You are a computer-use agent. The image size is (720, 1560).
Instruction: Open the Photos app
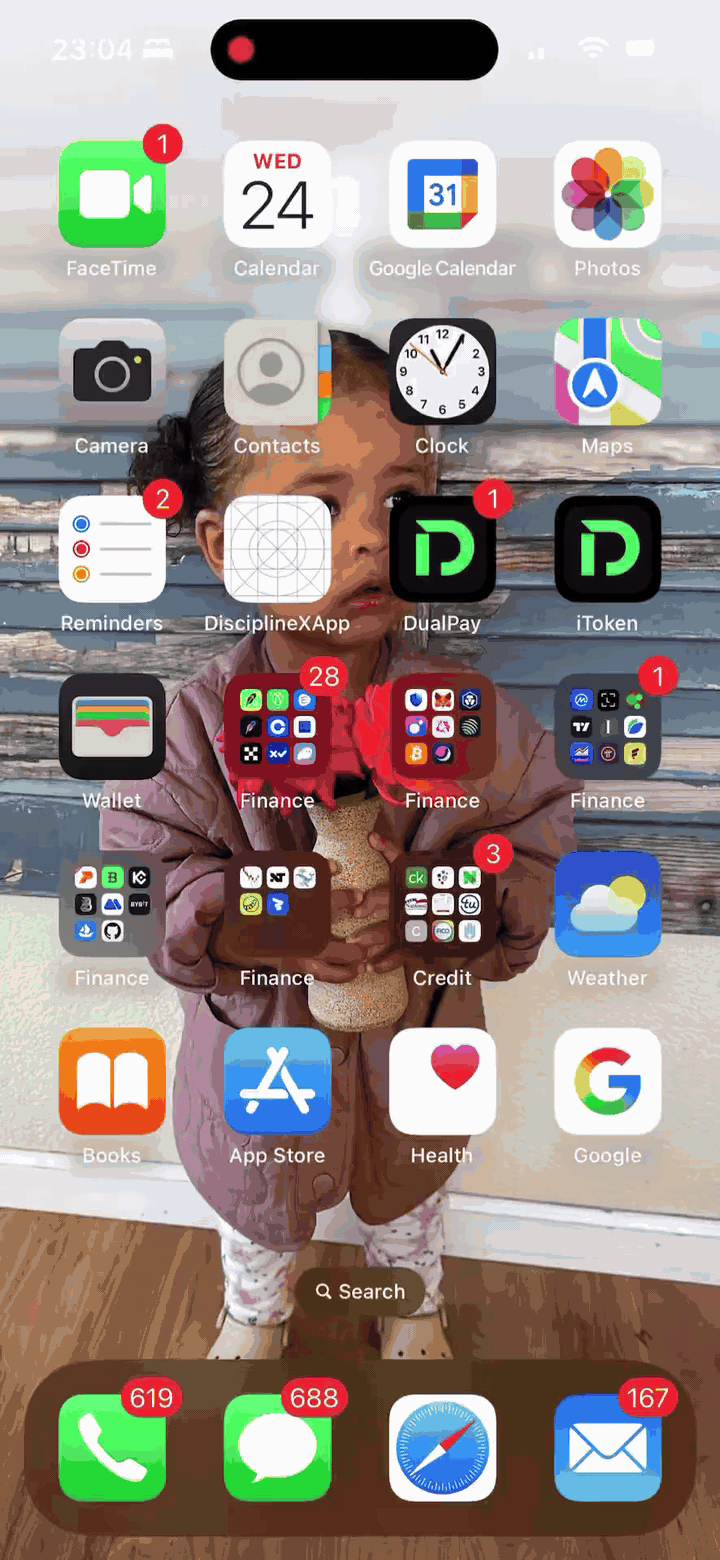607,194
